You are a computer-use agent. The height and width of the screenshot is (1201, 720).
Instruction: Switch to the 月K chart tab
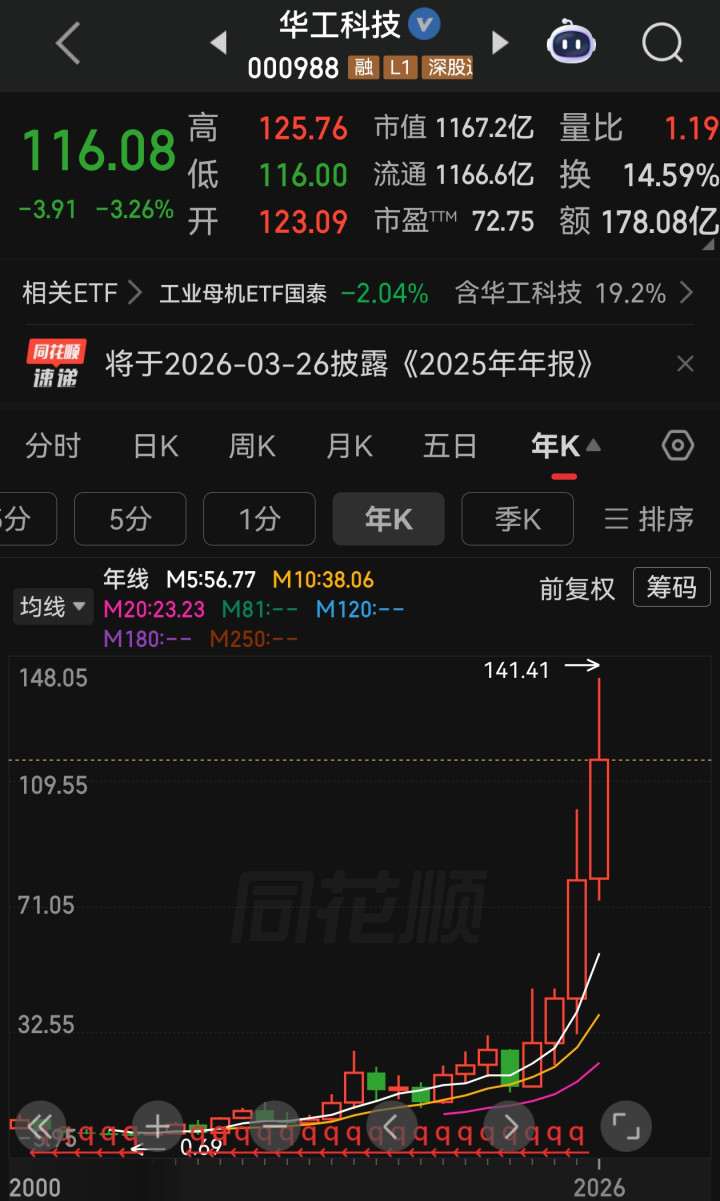click(349, 446)
